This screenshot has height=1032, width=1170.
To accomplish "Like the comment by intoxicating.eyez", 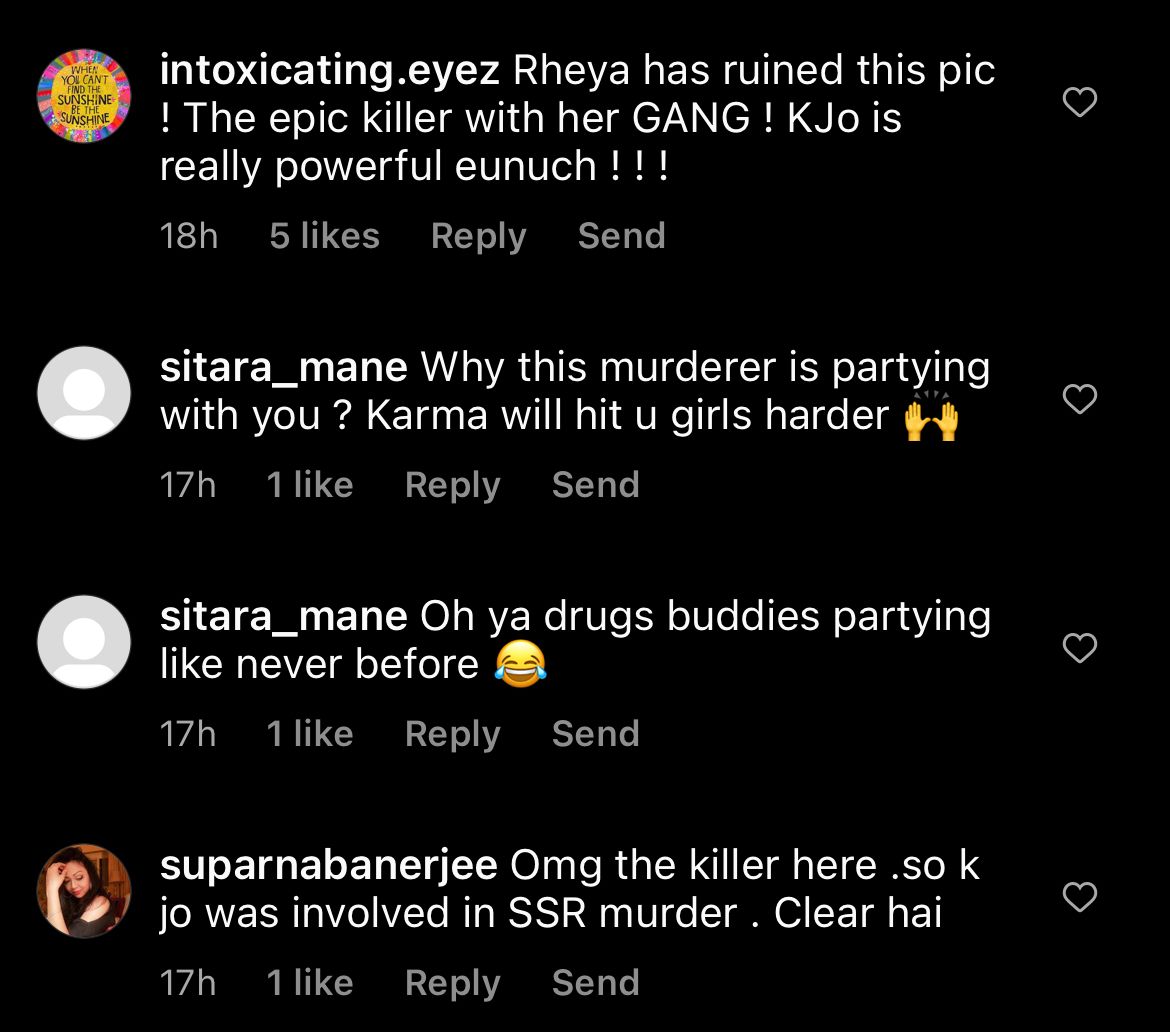I will click(1079, 102).
